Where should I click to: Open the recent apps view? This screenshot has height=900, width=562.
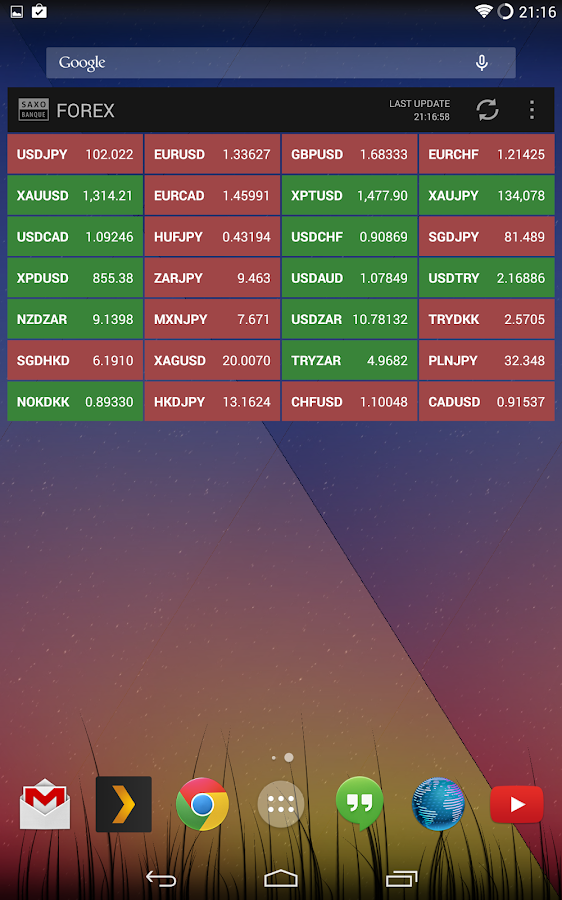(x=401, y=879)
